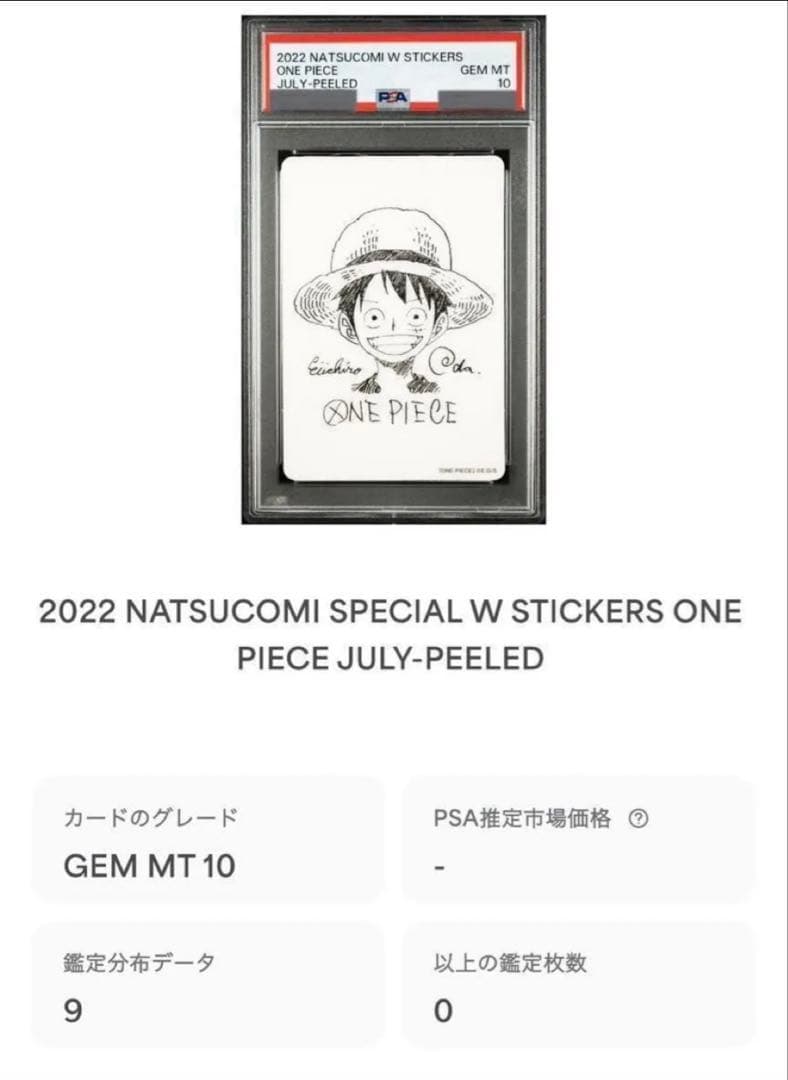
Task: Select the Luffy sketch artwork on the card
Action: pos(394,300)
